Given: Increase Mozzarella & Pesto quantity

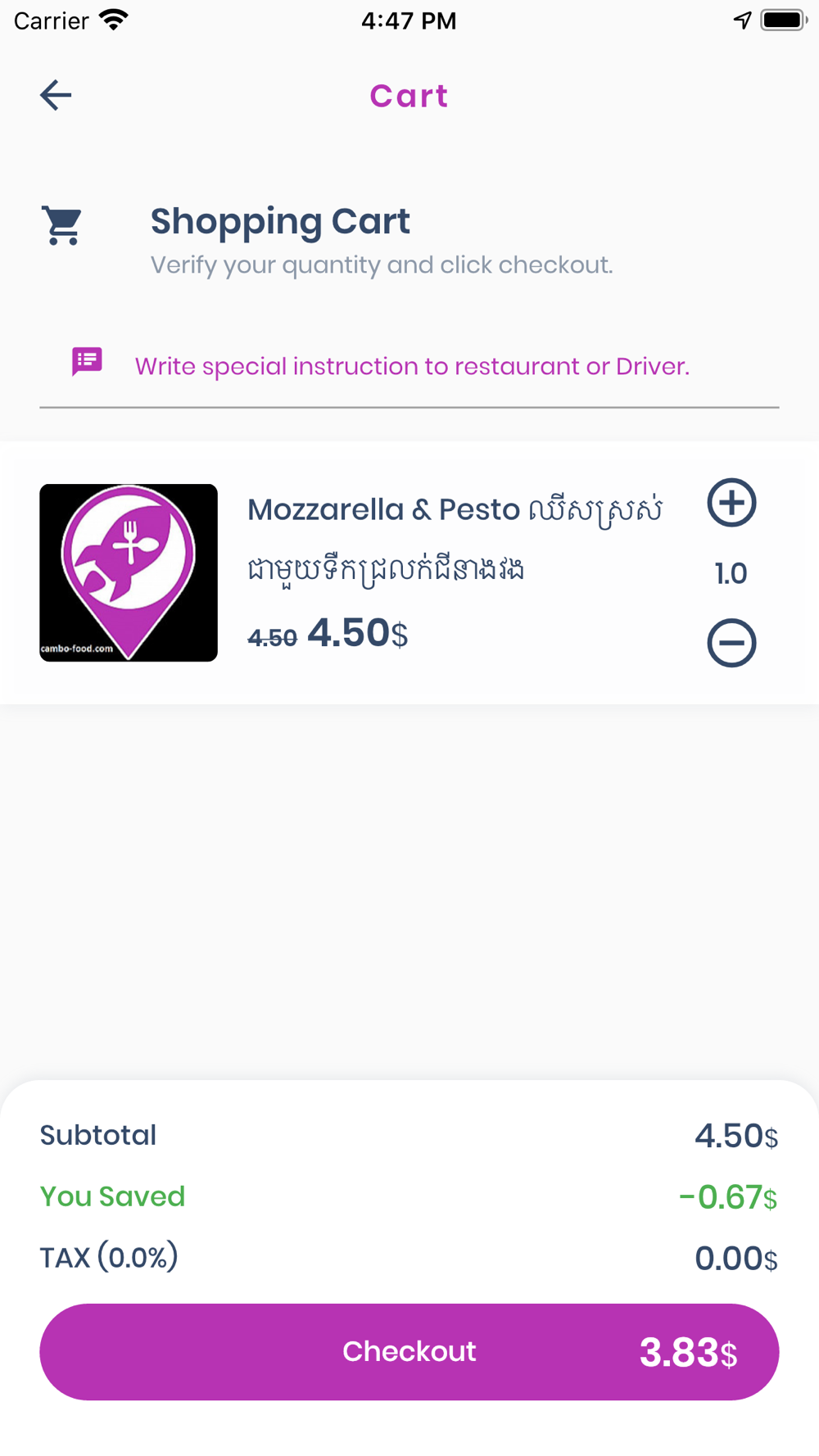Looking at the screenshot, I should (731, 503).
